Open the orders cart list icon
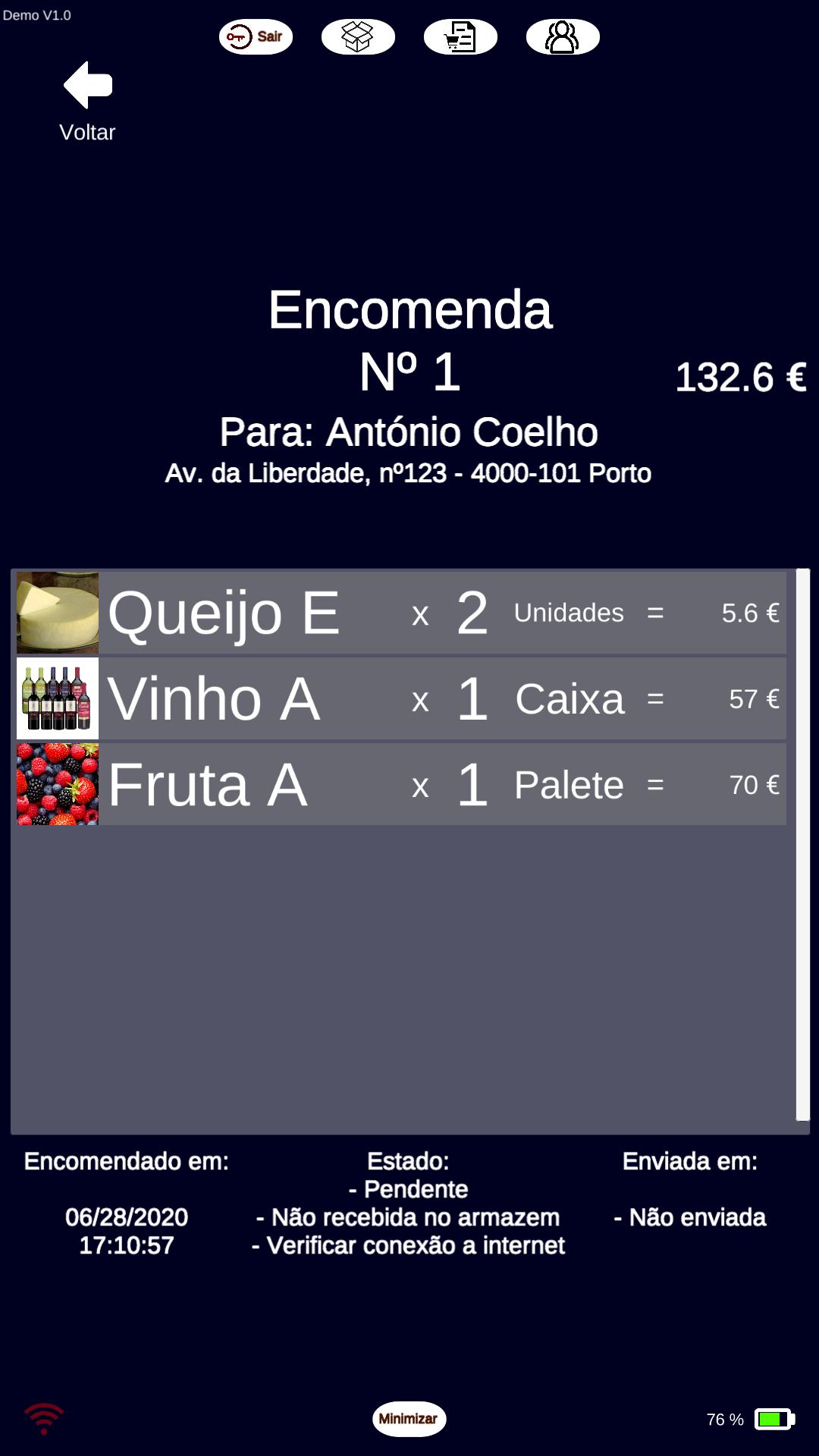The height and width of the screenshot is (1456, 819). pyautogui.click(x=460, y=36)
